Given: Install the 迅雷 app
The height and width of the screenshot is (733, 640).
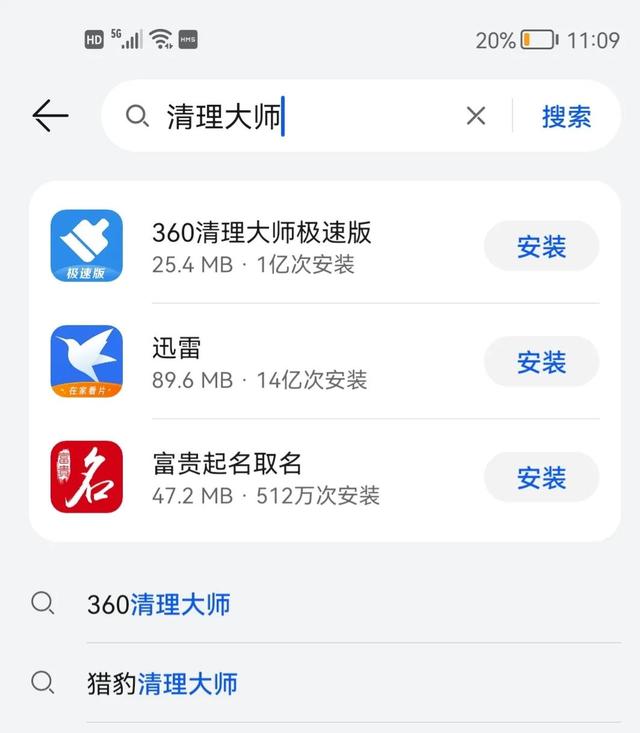Looking at the screenshot, I should coord(541,362).
